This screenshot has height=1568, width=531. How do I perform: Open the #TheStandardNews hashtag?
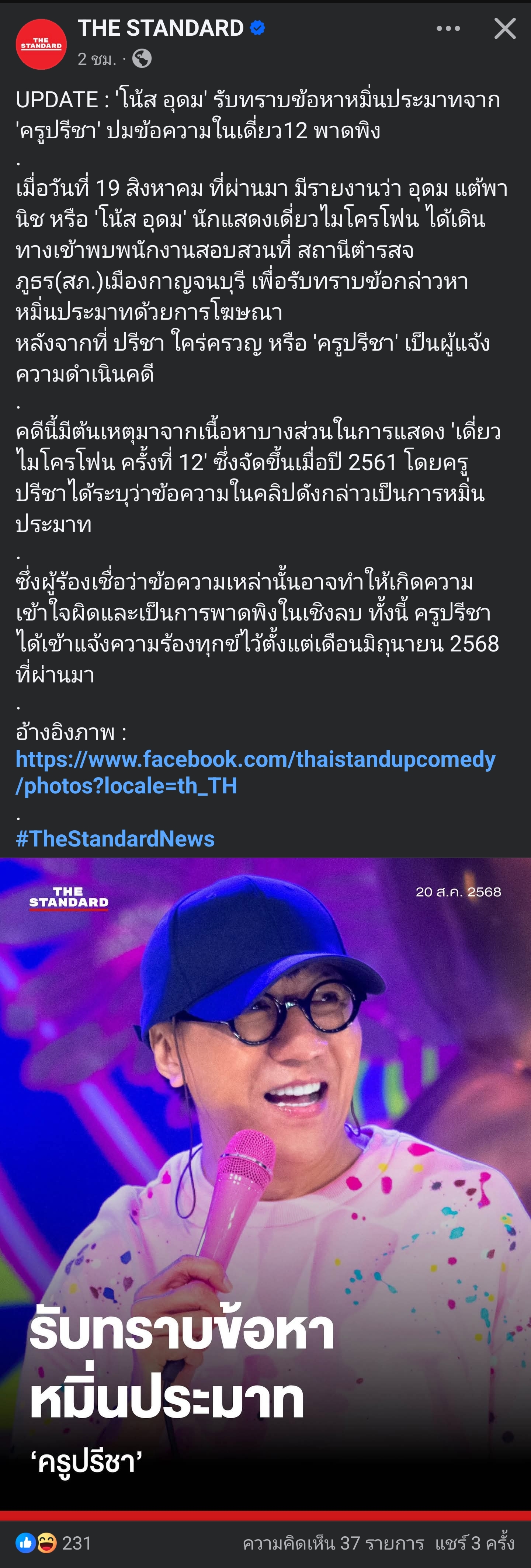click(115, 838)
